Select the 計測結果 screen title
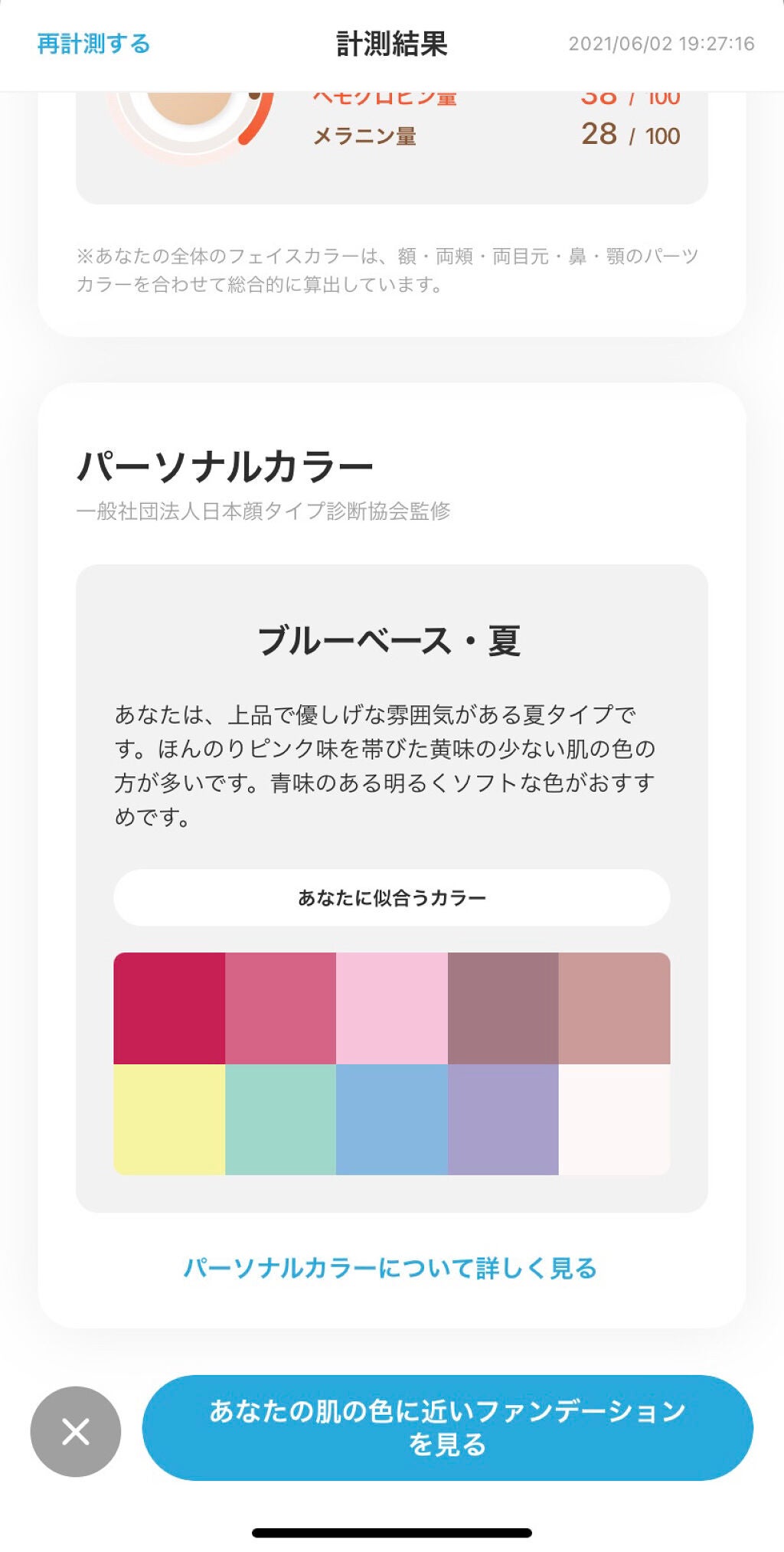Image resolution: width=784 pixels, height=1552 pixels. click(392, 42)
